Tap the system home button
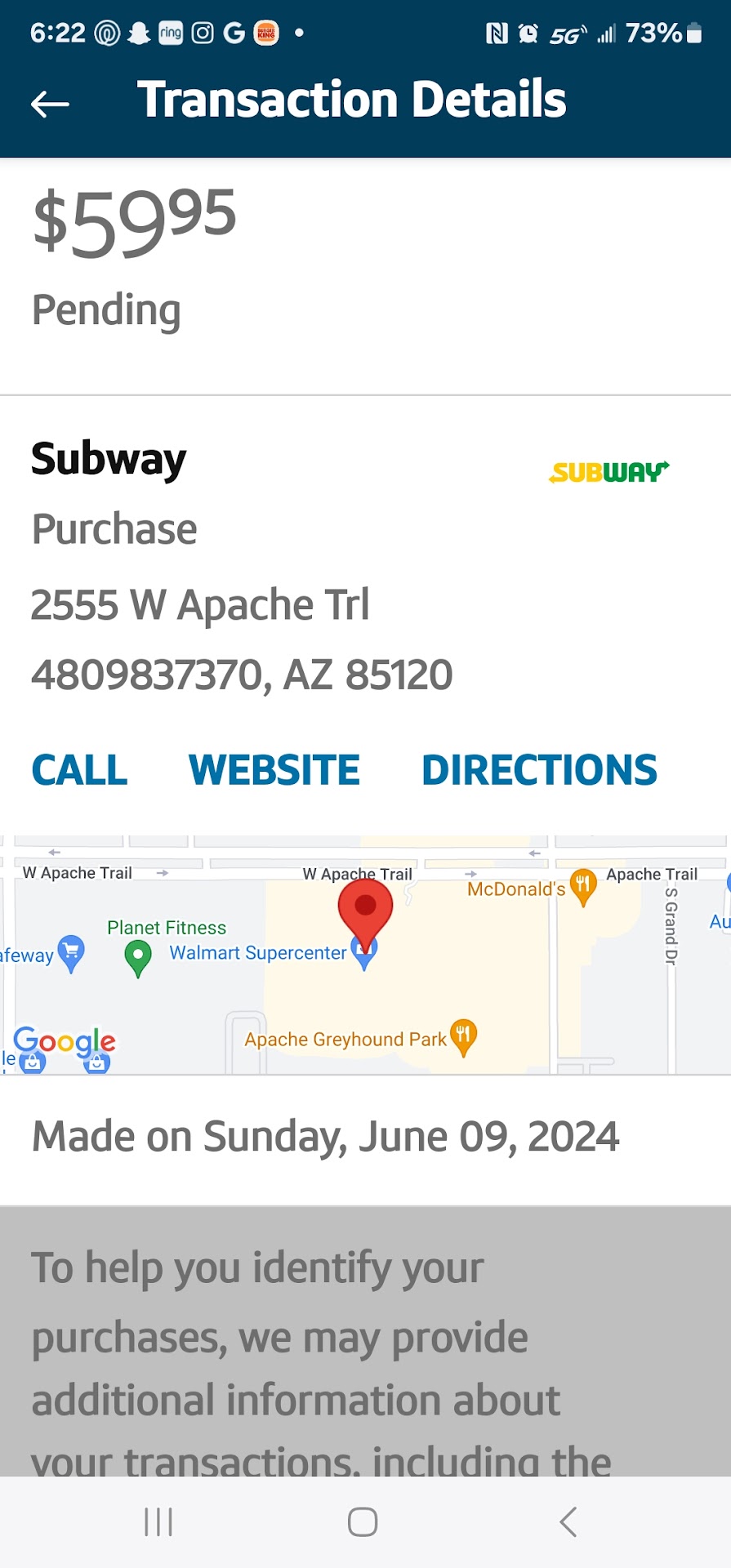 pyautogui.click(x=363, y=1521)
